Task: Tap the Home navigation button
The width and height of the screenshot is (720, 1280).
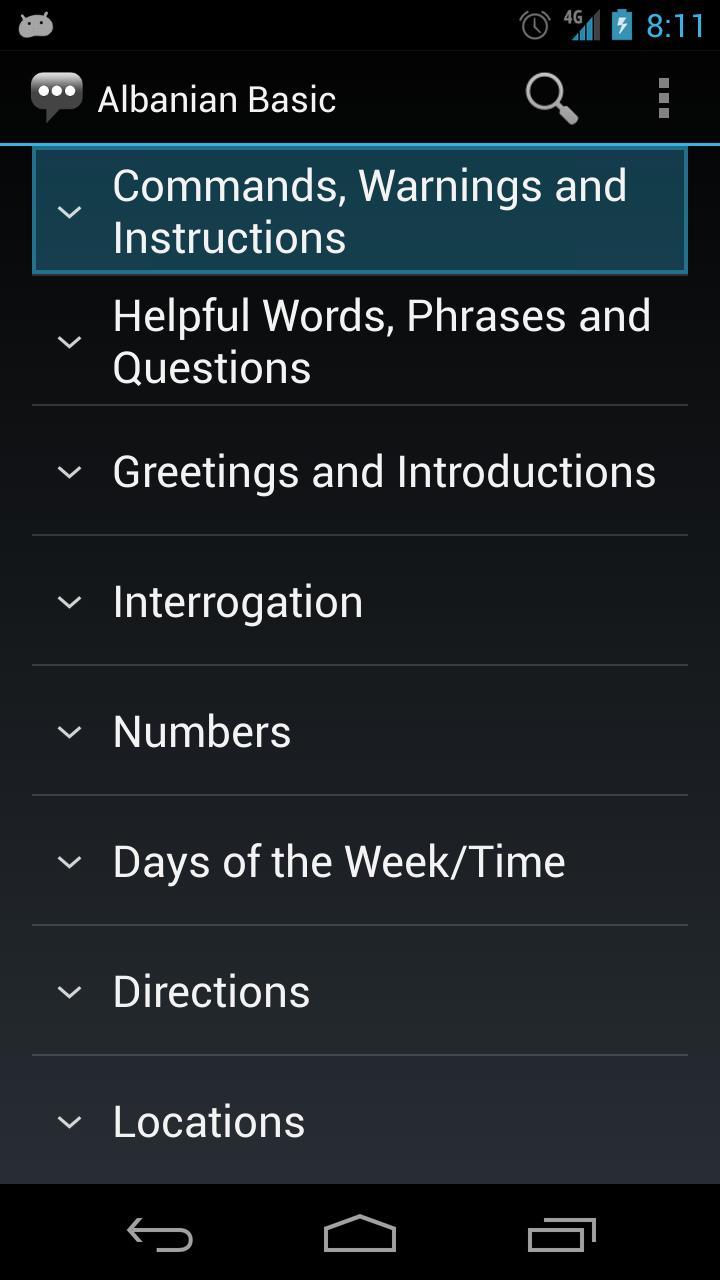Action: 360,1234
